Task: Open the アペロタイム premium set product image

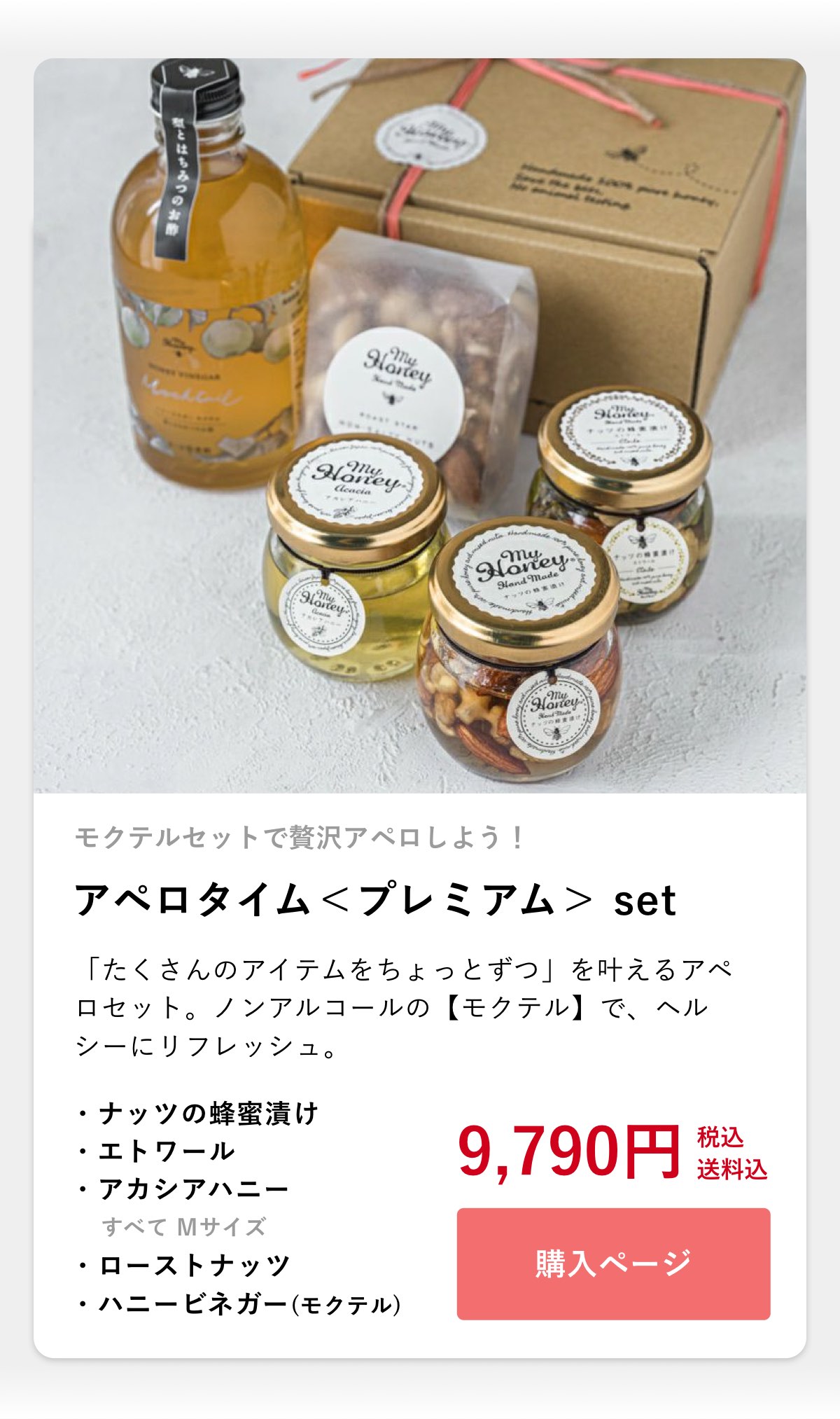Action: [x=420, y=426]
